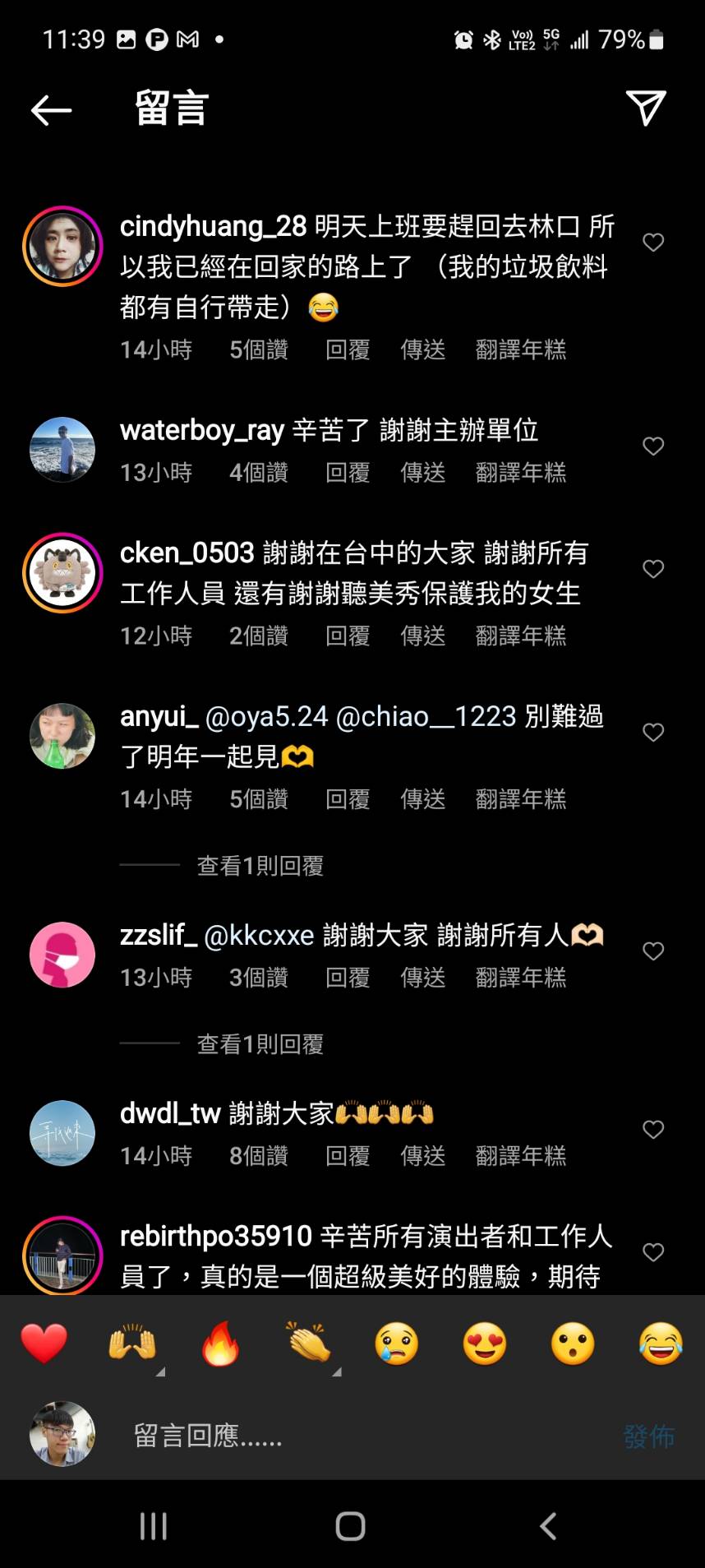Tap 傳送 under waterboy_ray's comment

click(x=422, y=473)
